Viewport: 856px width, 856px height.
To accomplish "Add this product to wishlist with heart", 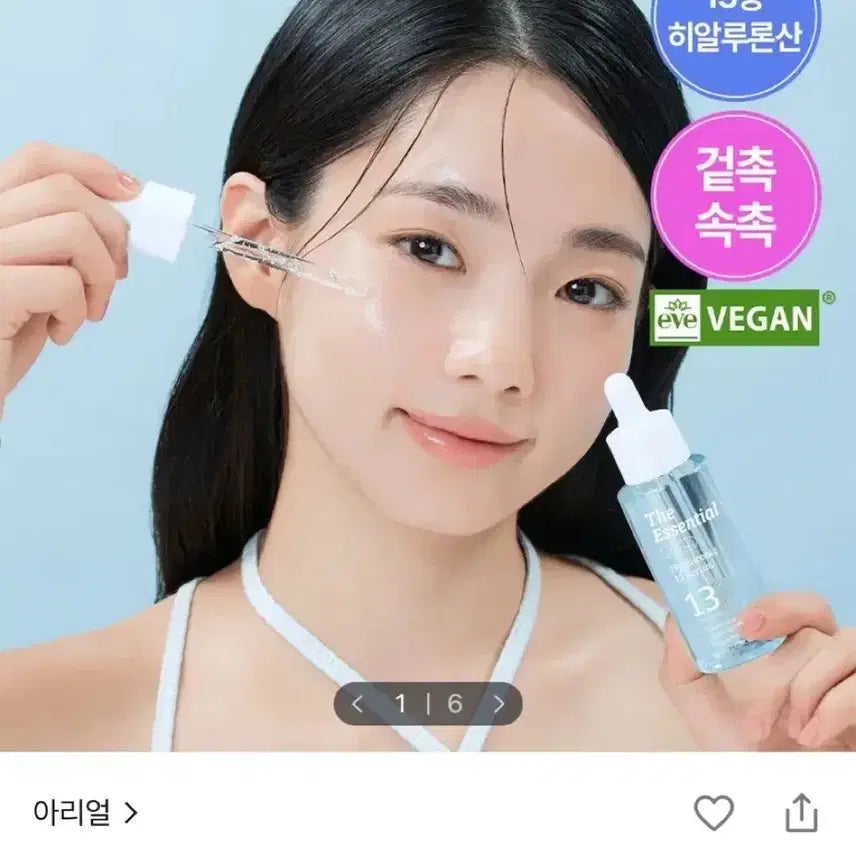I will click(714, 813).
